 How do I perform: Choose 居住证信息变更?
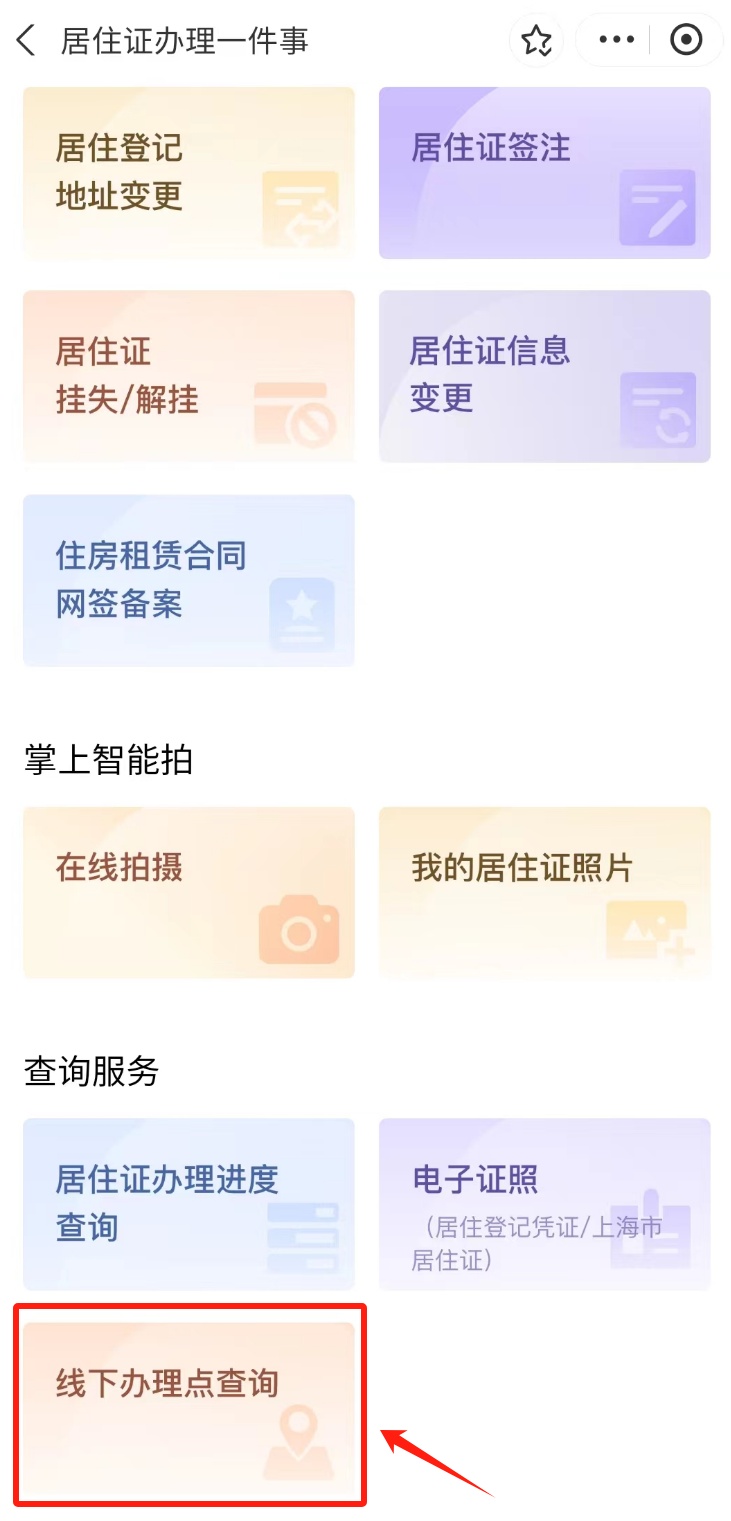[544, 376]
